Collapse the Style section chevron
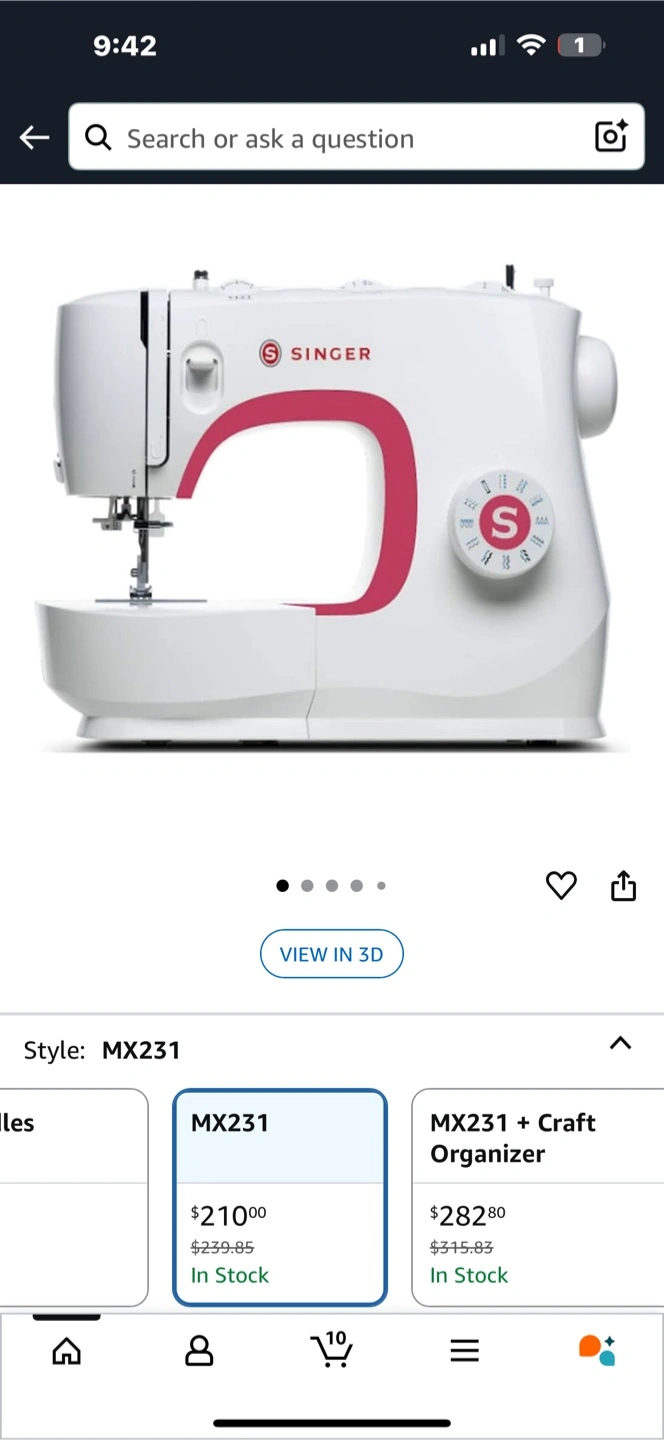The height and width of the screenshot is (1440, 664). tap(620, 1043)
